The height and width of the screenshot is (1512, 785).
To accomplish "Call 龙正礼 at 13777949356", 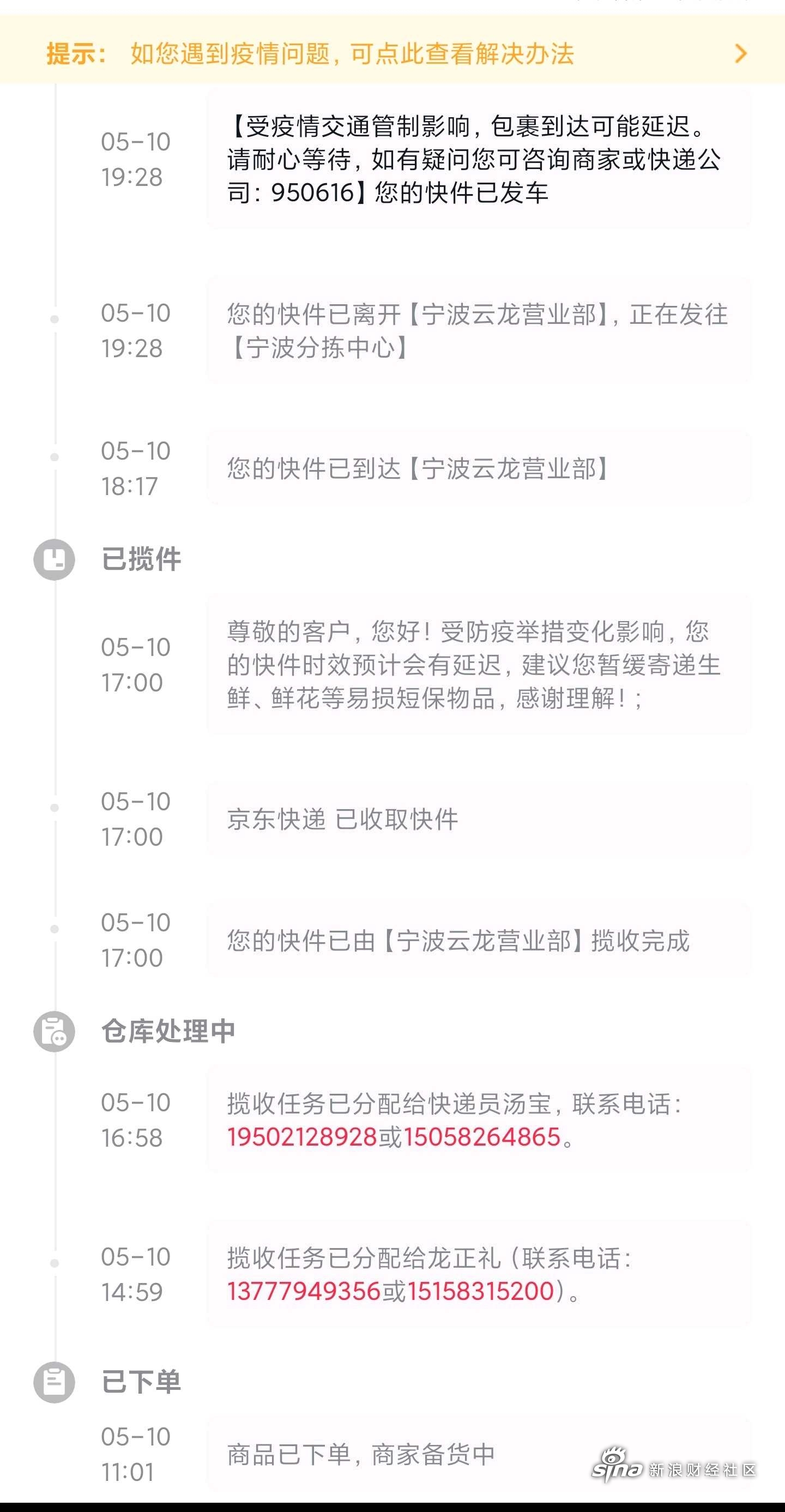I will (304, 1291).
